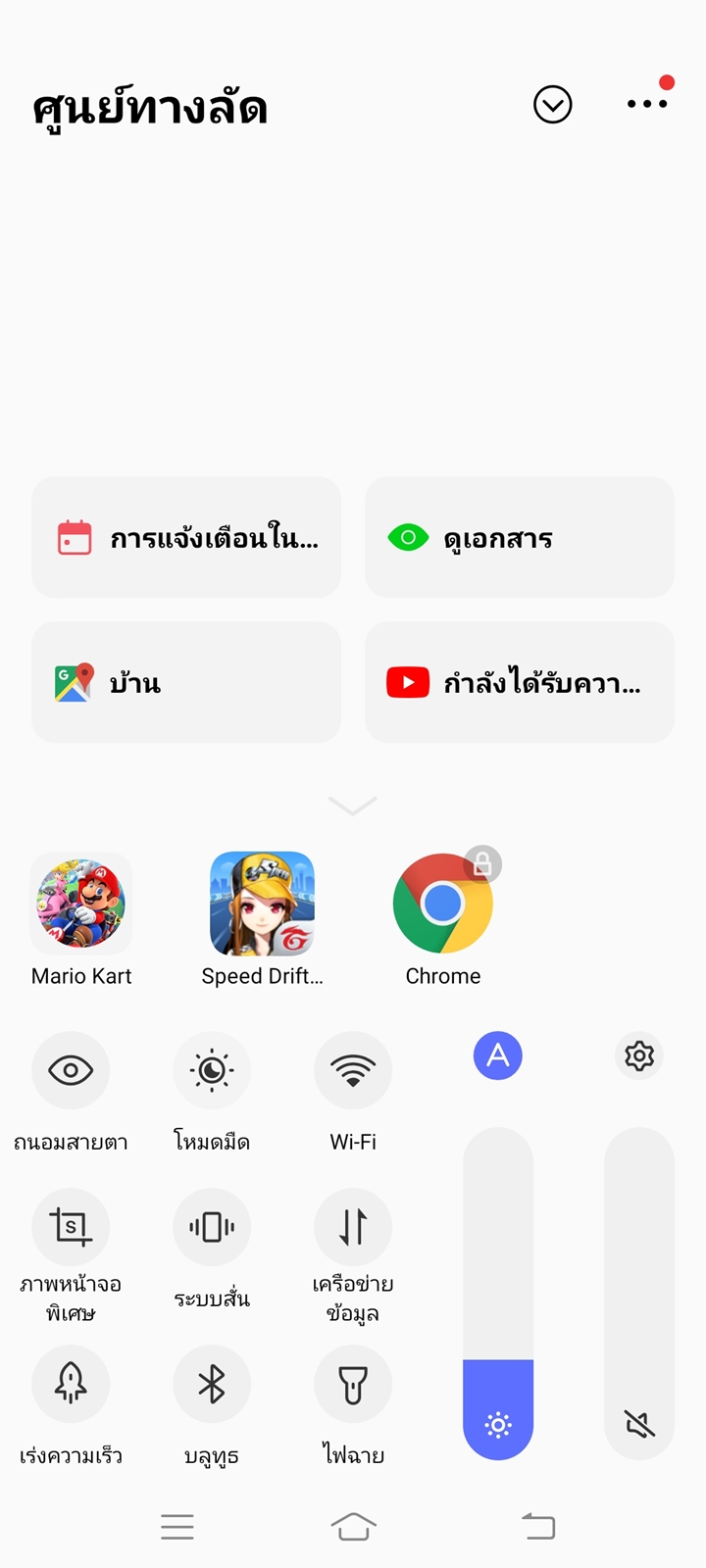The height and width of the screenshot is (1568, 706).
Task: Toggle auto brightness A button
Action: point(498,1055)
